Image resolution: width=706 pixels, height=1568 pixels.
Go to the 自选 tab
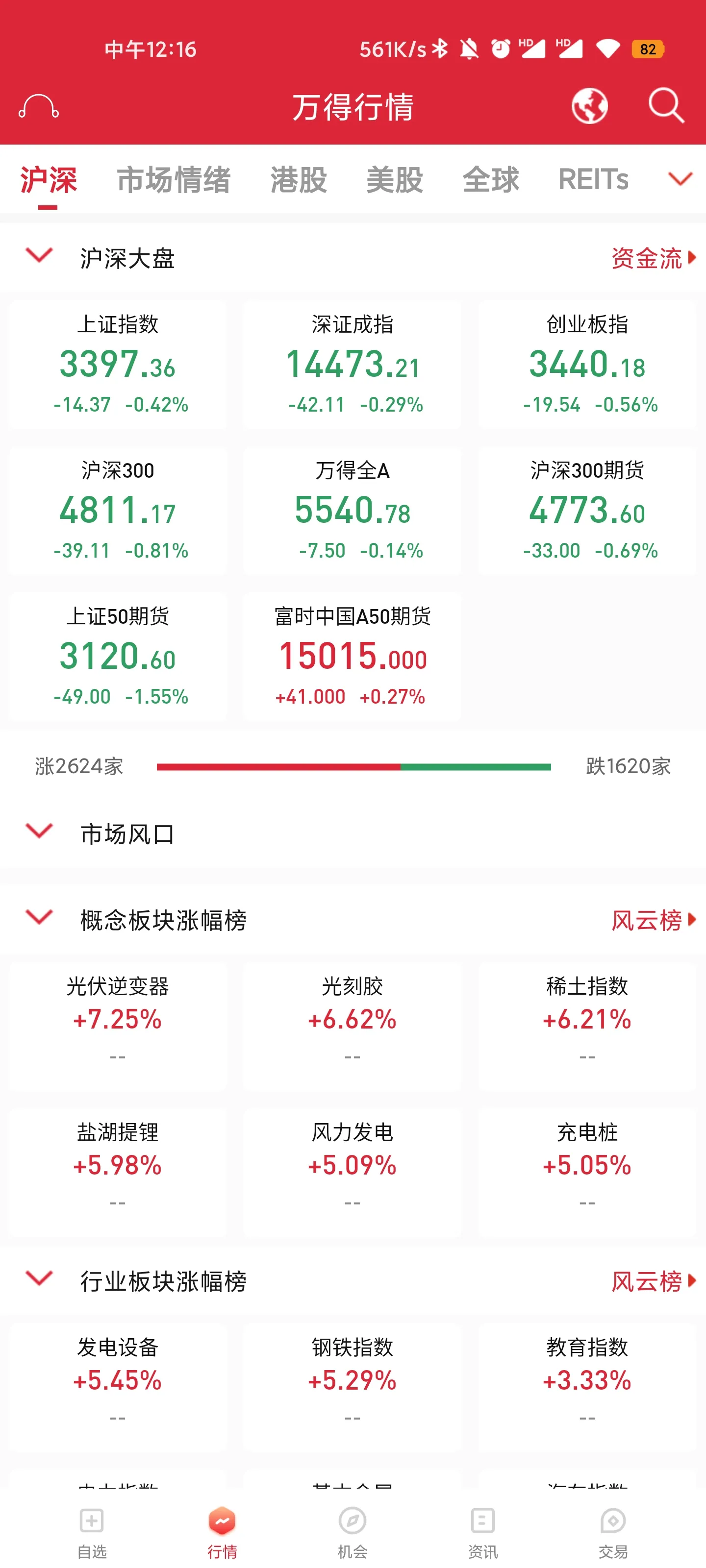coord(92,1533)
